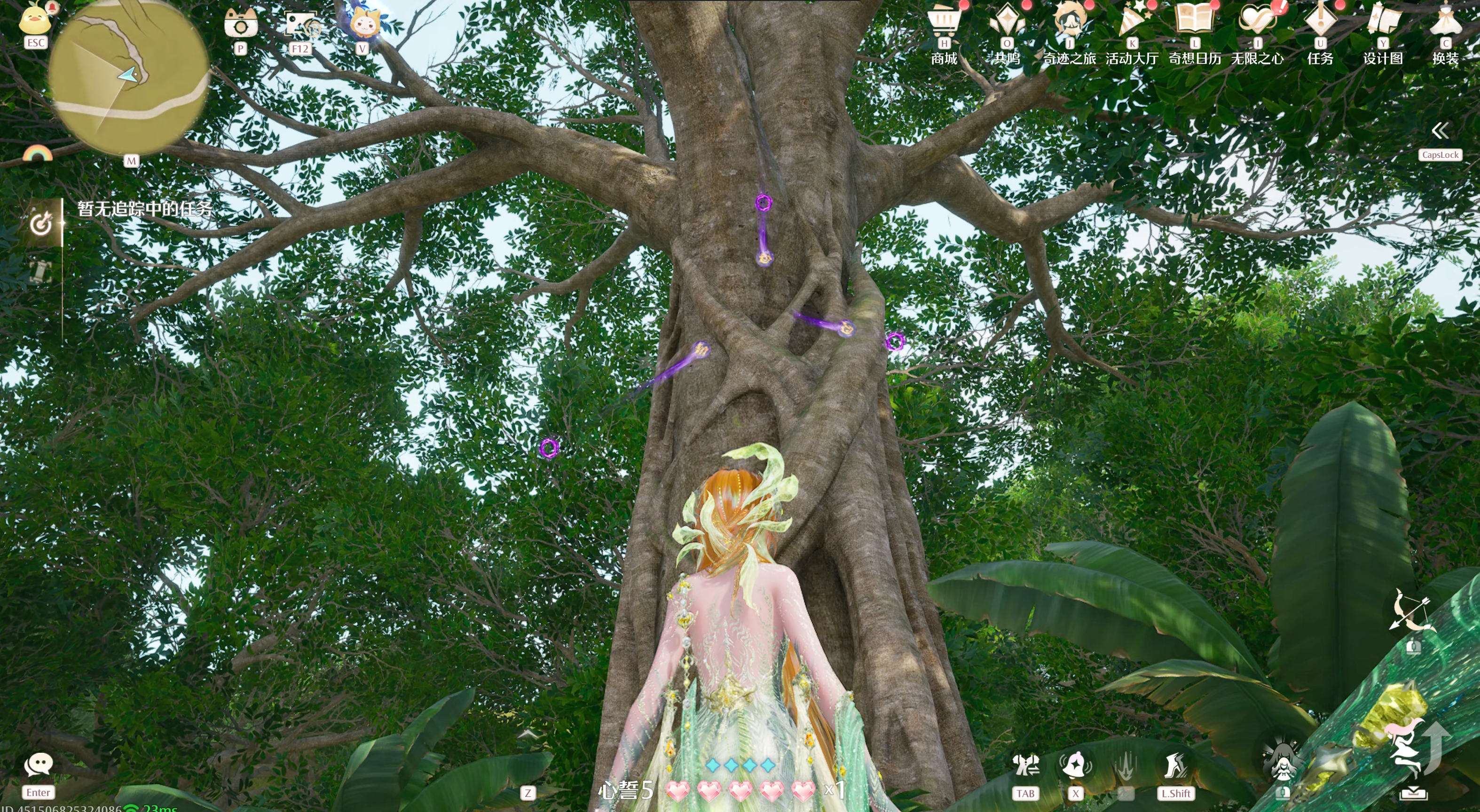Image resolution: width=1480 pixels, height=812 pixels.
Task: Open the 奇想日历 calendar
Action: pos(1195,23)
